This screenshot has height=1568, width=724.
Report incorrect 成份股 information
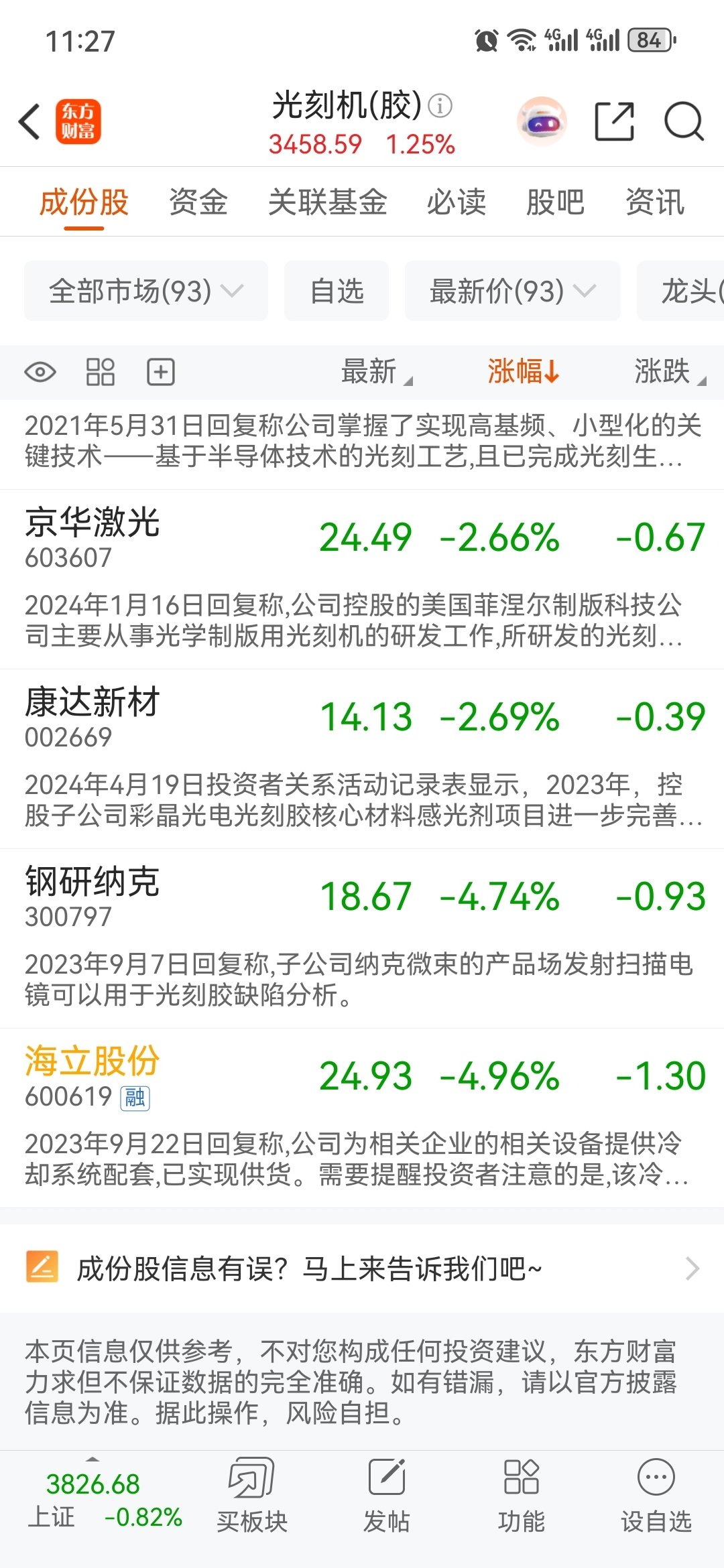click(362, 1268)
